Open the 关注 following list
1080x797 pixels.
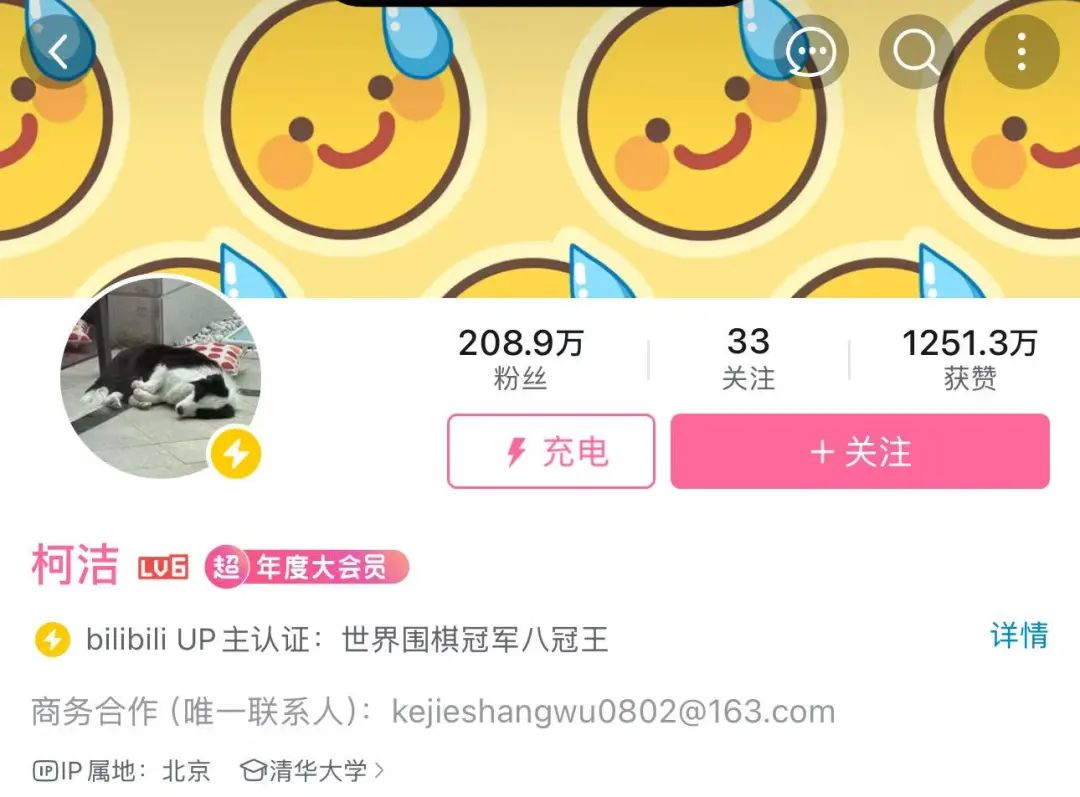coord(748,360)
